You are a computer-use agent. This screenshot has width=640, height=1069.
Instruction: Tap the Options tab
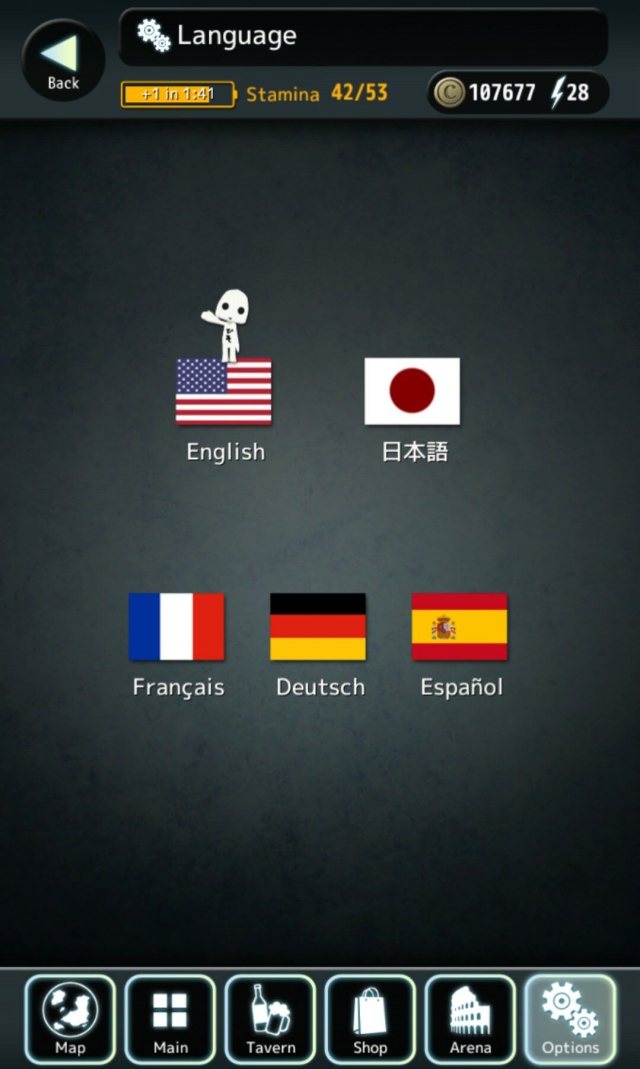pos(570,1018)
